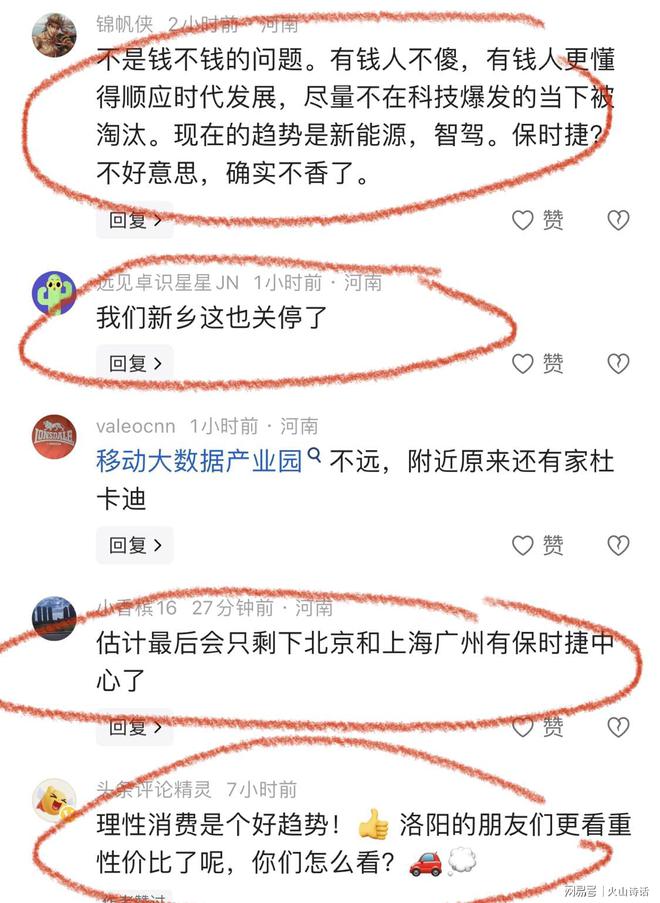Open valeocnn's profile avatar

click(54, 436)
